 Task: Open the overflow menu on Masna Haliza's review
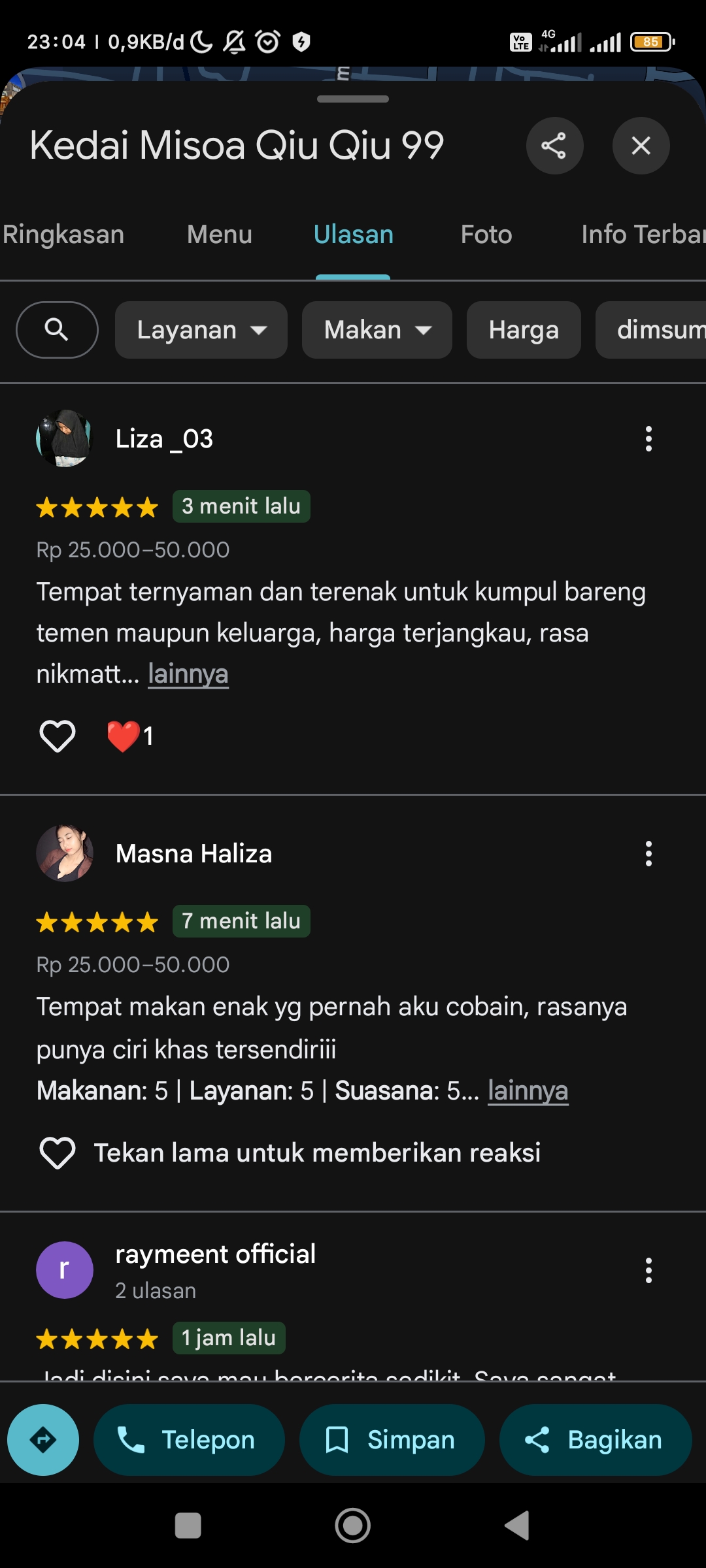click(x=648, y=854)
